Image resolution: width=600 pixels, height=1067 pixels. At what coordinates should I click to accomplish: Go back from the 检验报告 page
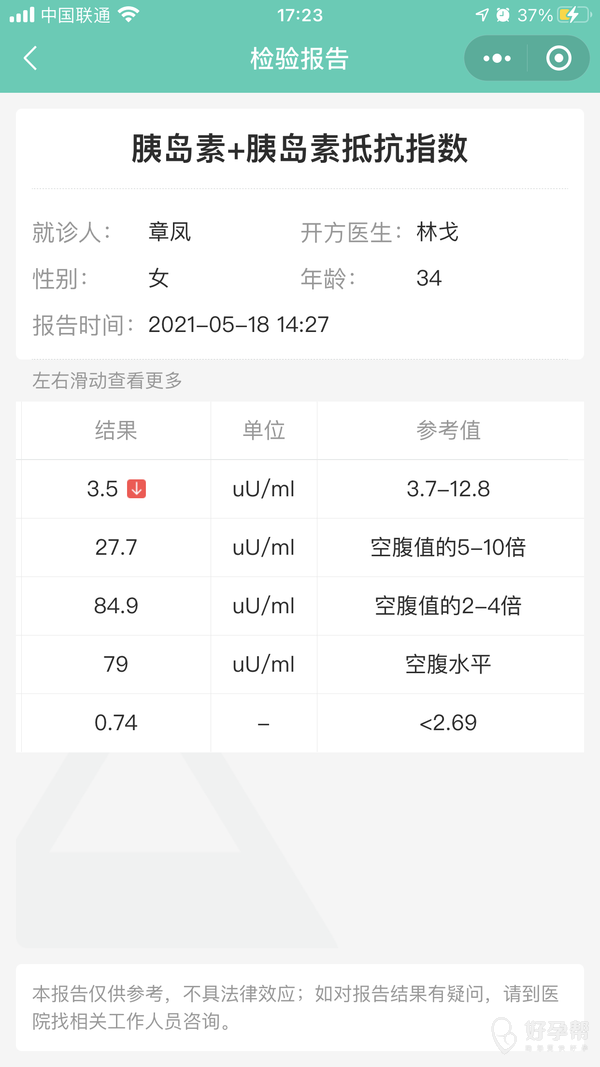(30, 58)
